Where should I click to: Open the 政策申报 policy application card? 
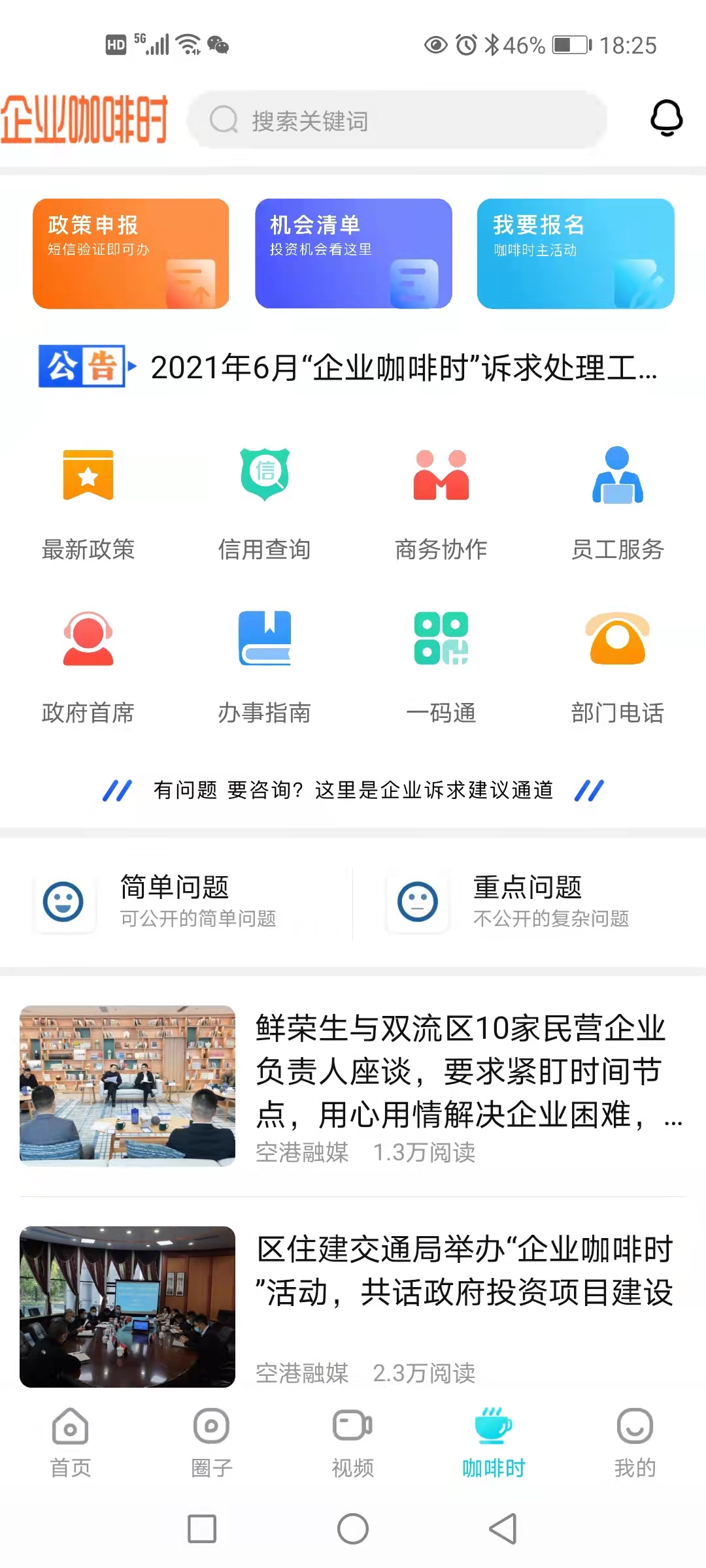tap(130, 253)
